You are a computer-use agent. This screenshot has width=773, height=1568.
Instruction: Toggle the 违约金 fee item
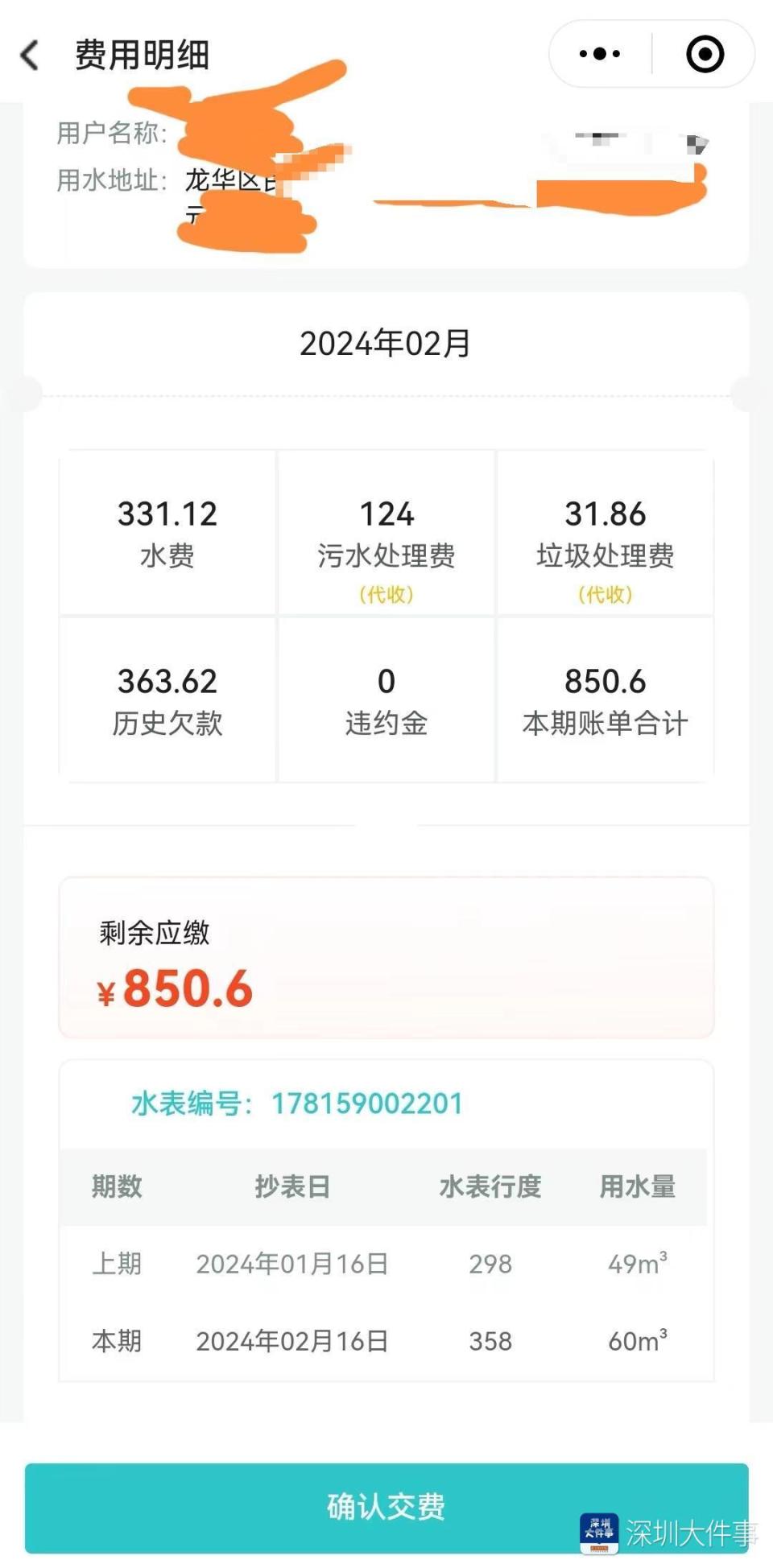pyautogui.click(x=385, y=699)
